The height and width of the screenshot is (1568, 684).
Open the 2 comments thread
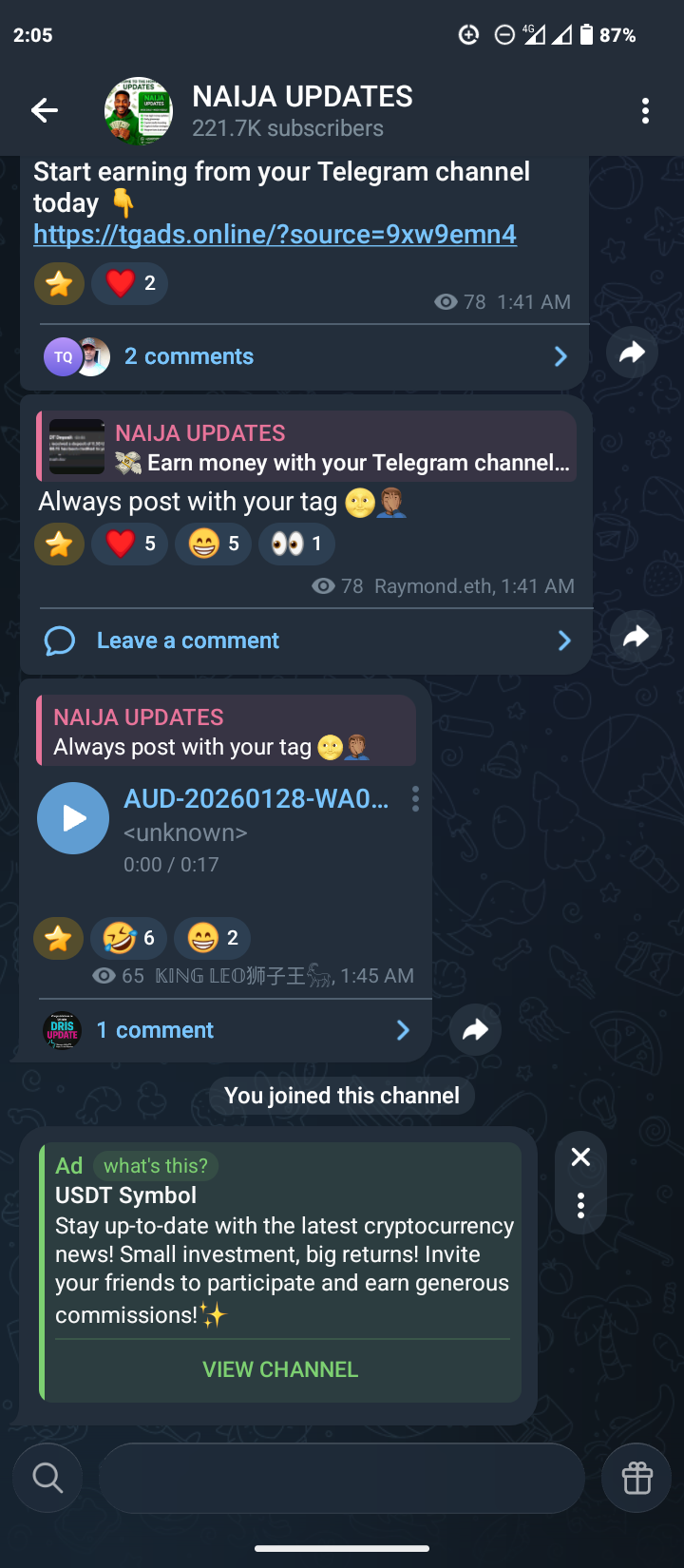[x=189, y=356]
